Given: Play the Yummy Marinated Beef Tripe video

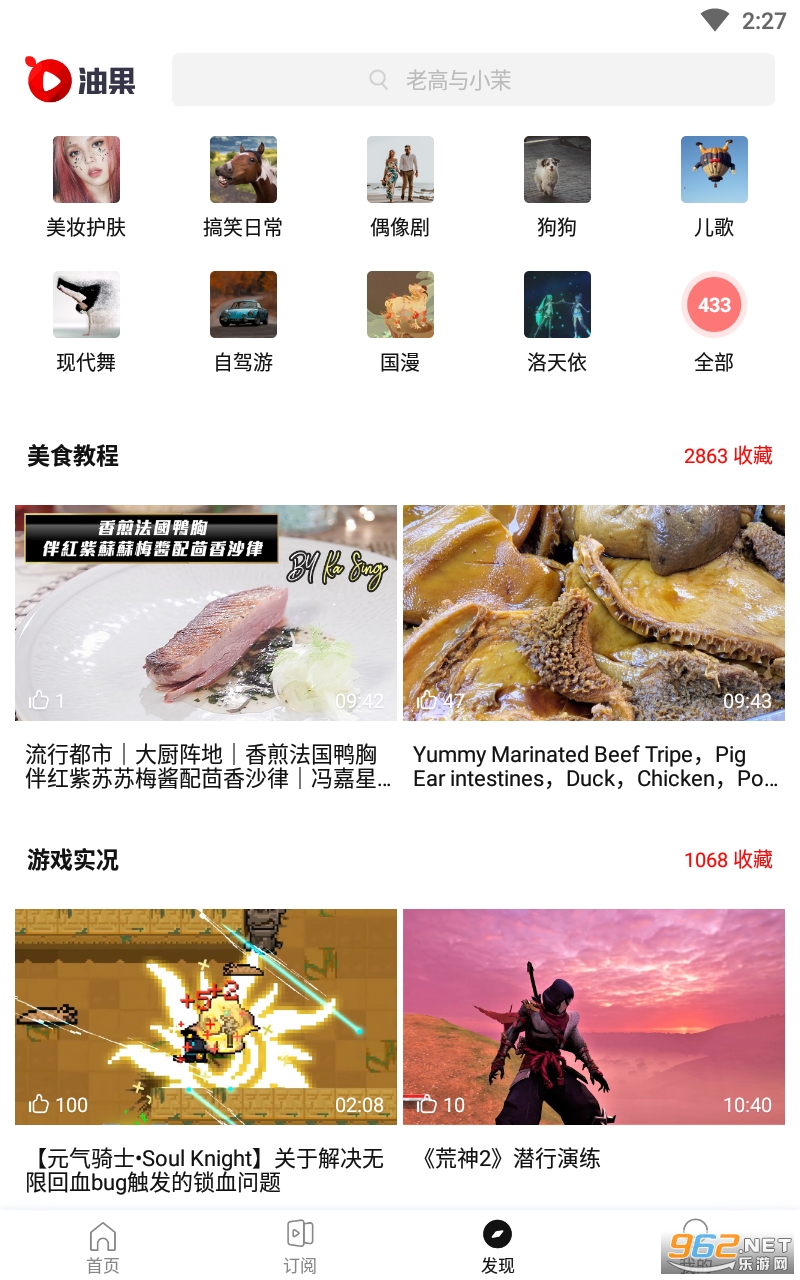Looking at the screenshot, I should (594, 613).
